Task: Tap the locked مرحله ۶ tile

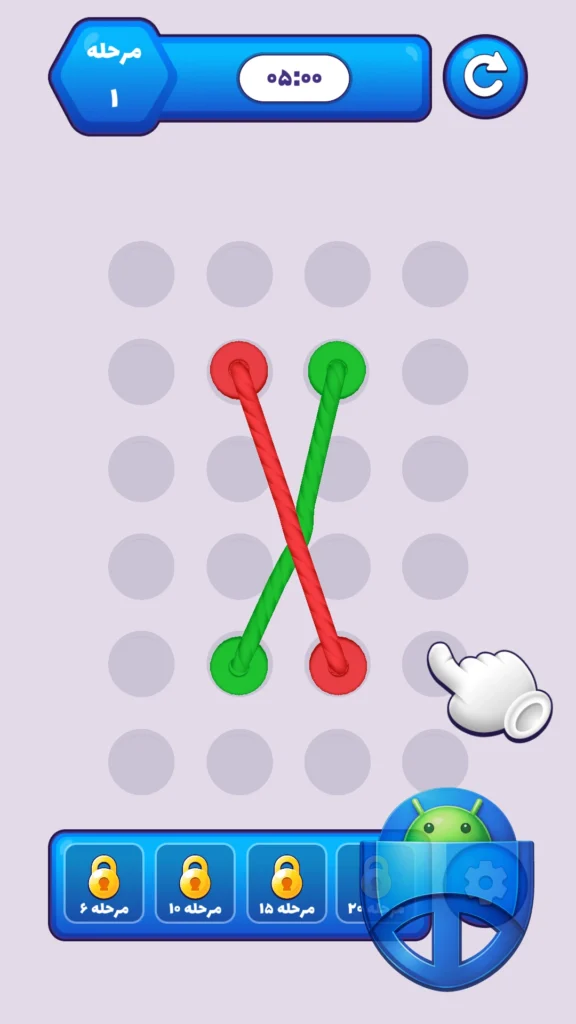Action: click(x=104, y=883)
